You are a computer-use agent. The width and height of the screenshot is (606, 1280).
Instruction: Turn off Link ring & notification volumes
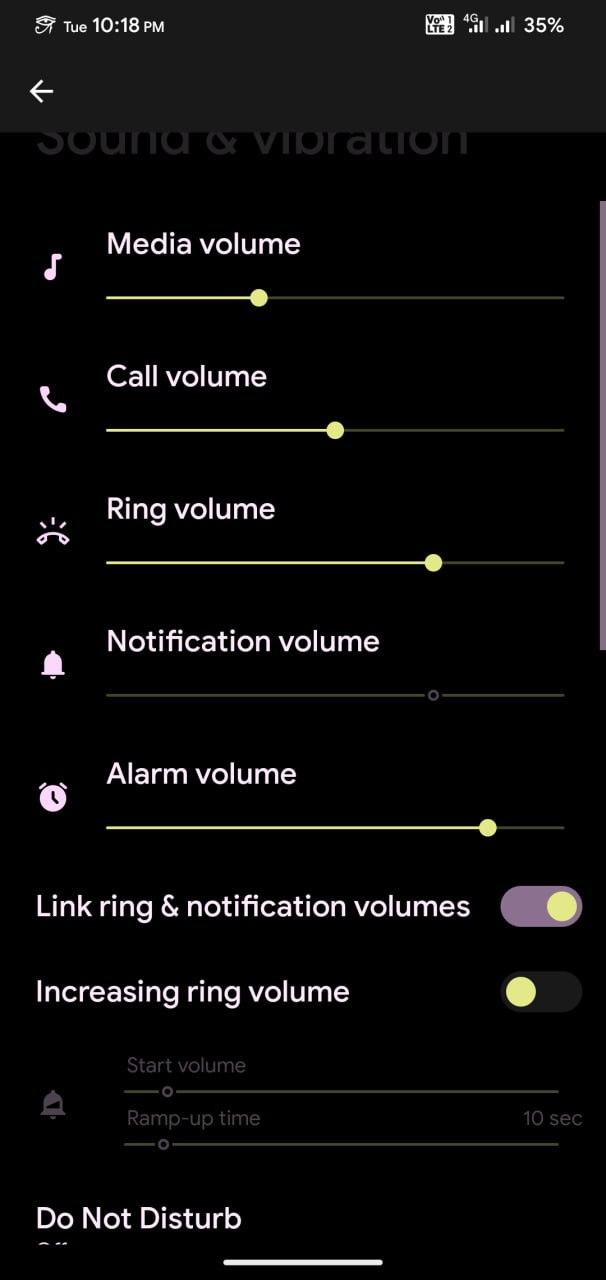541,907
